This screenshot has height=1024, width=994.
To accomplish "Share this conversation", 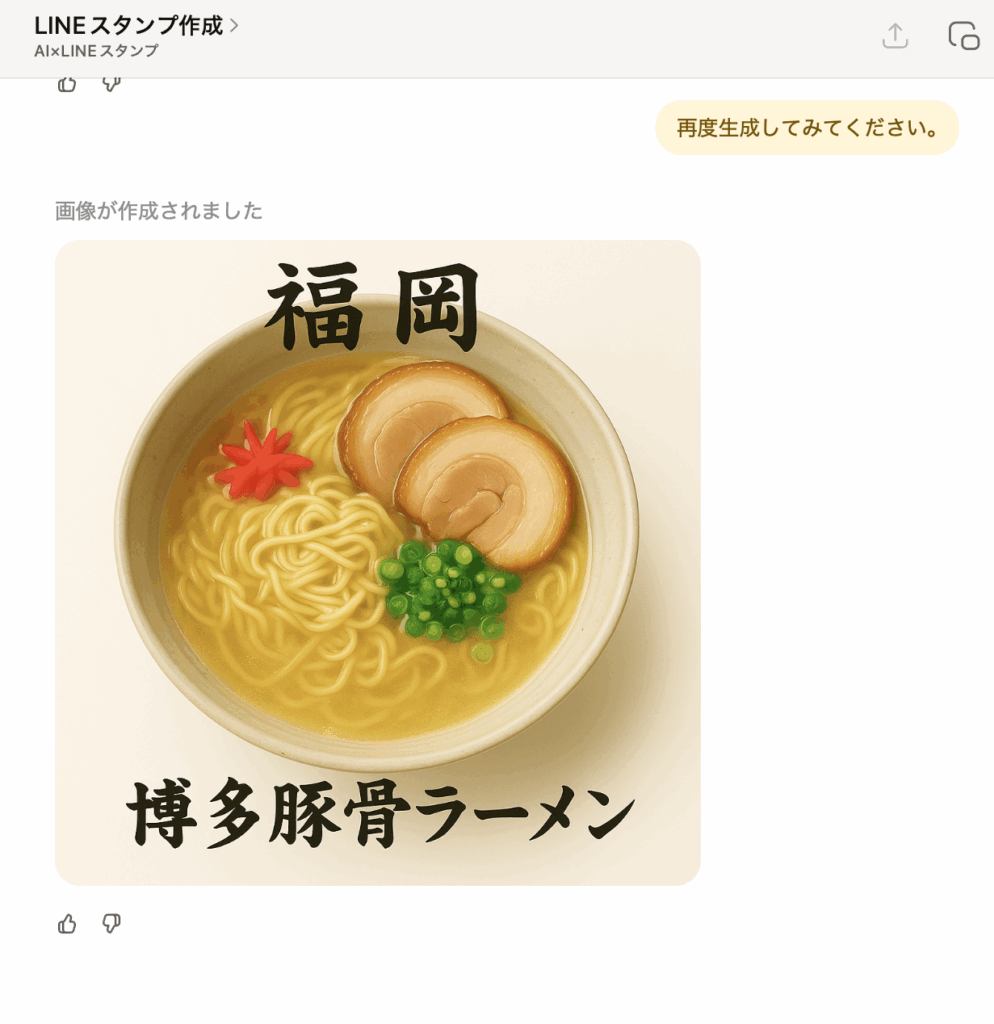I will 895,36.
